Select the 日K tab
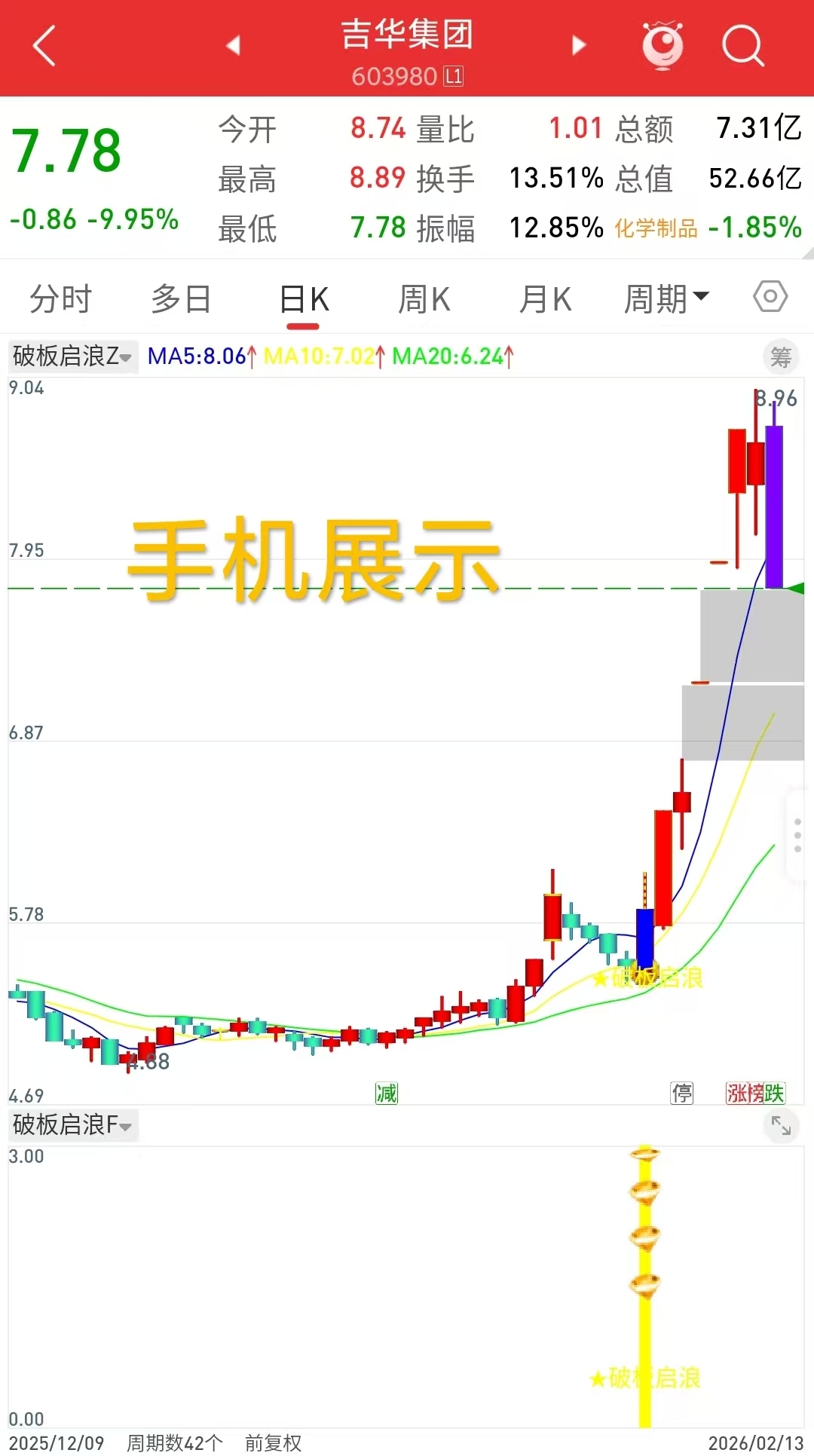 click(304, 299)
